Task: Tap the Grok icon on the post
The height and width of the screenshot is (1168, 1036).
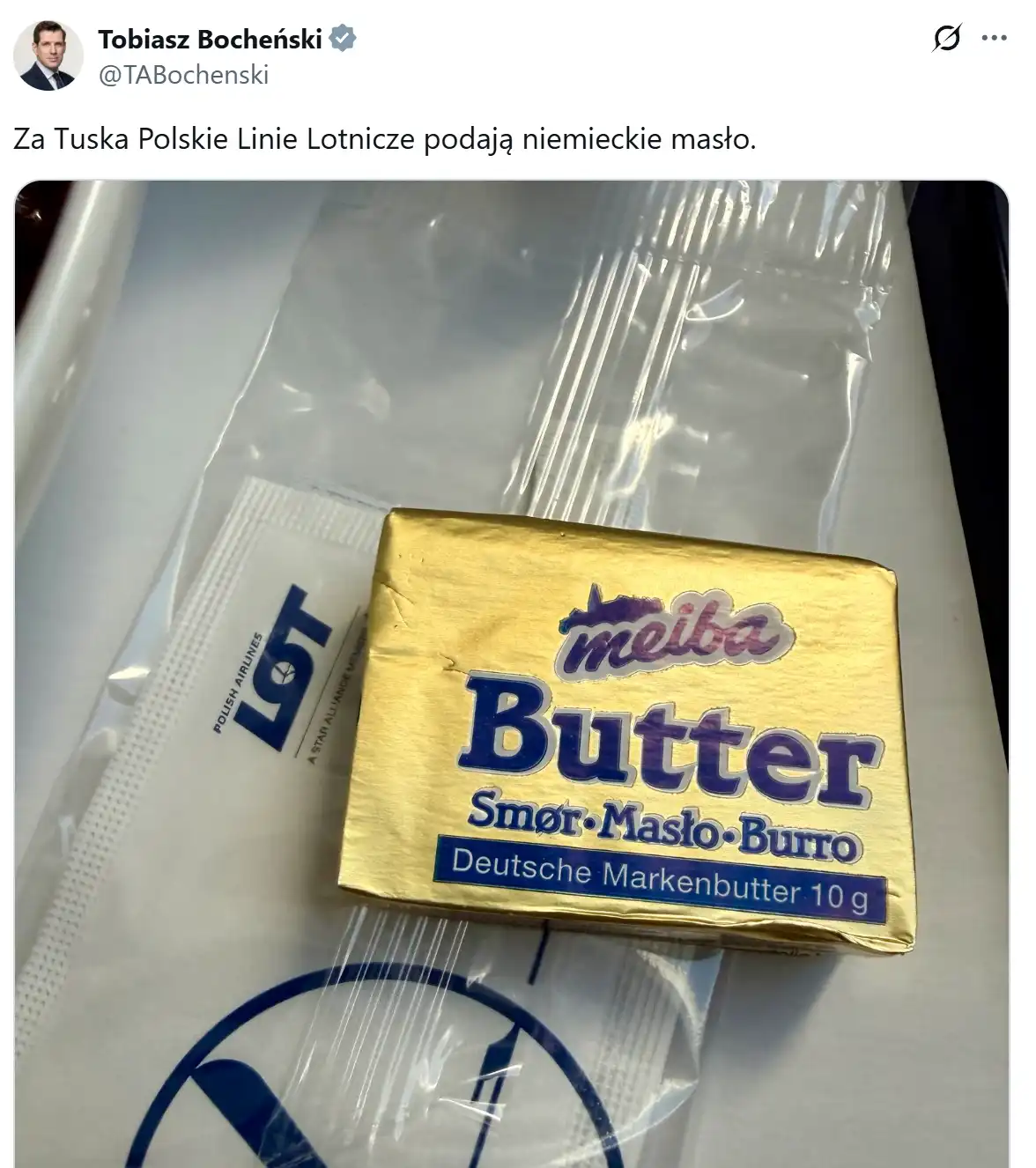Action: pyautogui.click(x=946, y=39)
